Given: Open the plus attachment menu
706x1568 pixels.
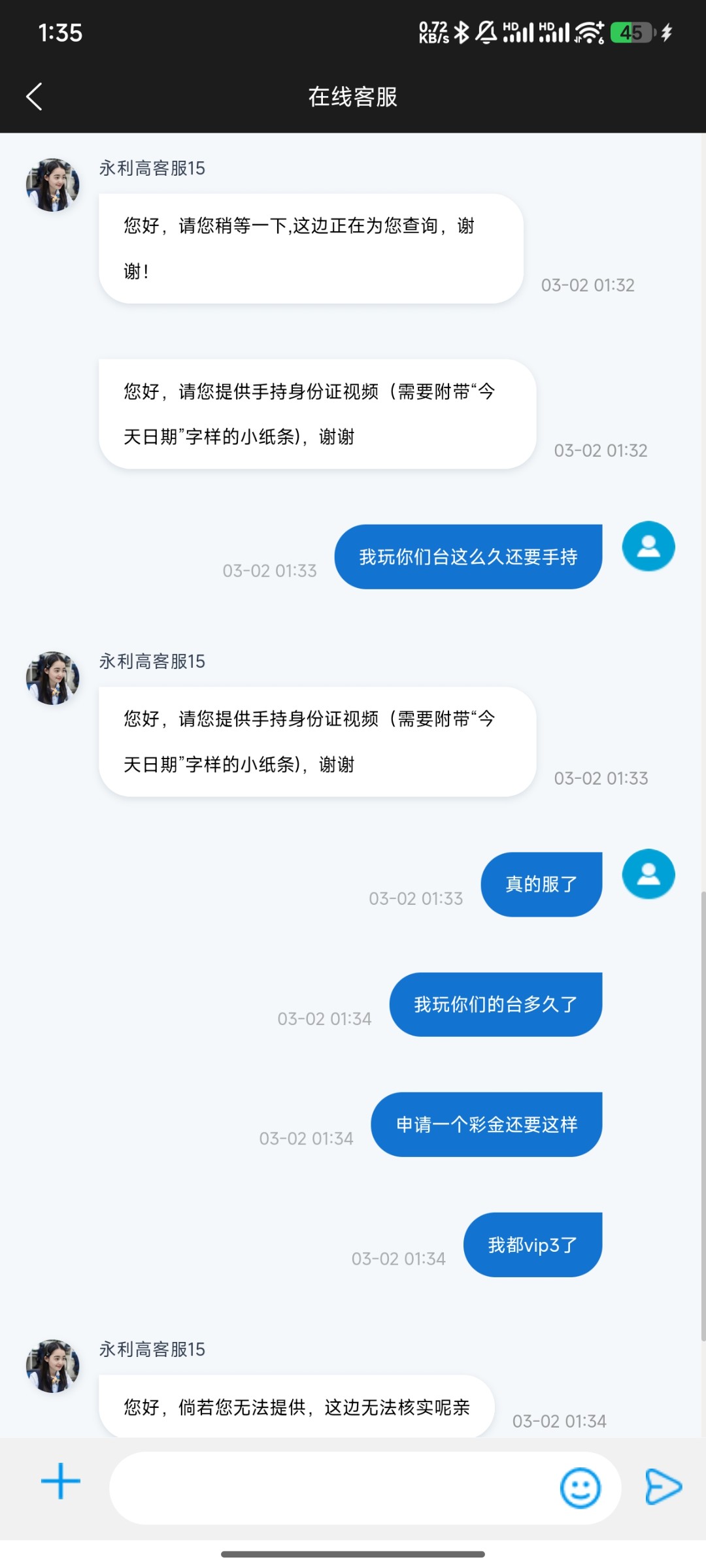Looking at the screenshot, I should click(61, 1481).
